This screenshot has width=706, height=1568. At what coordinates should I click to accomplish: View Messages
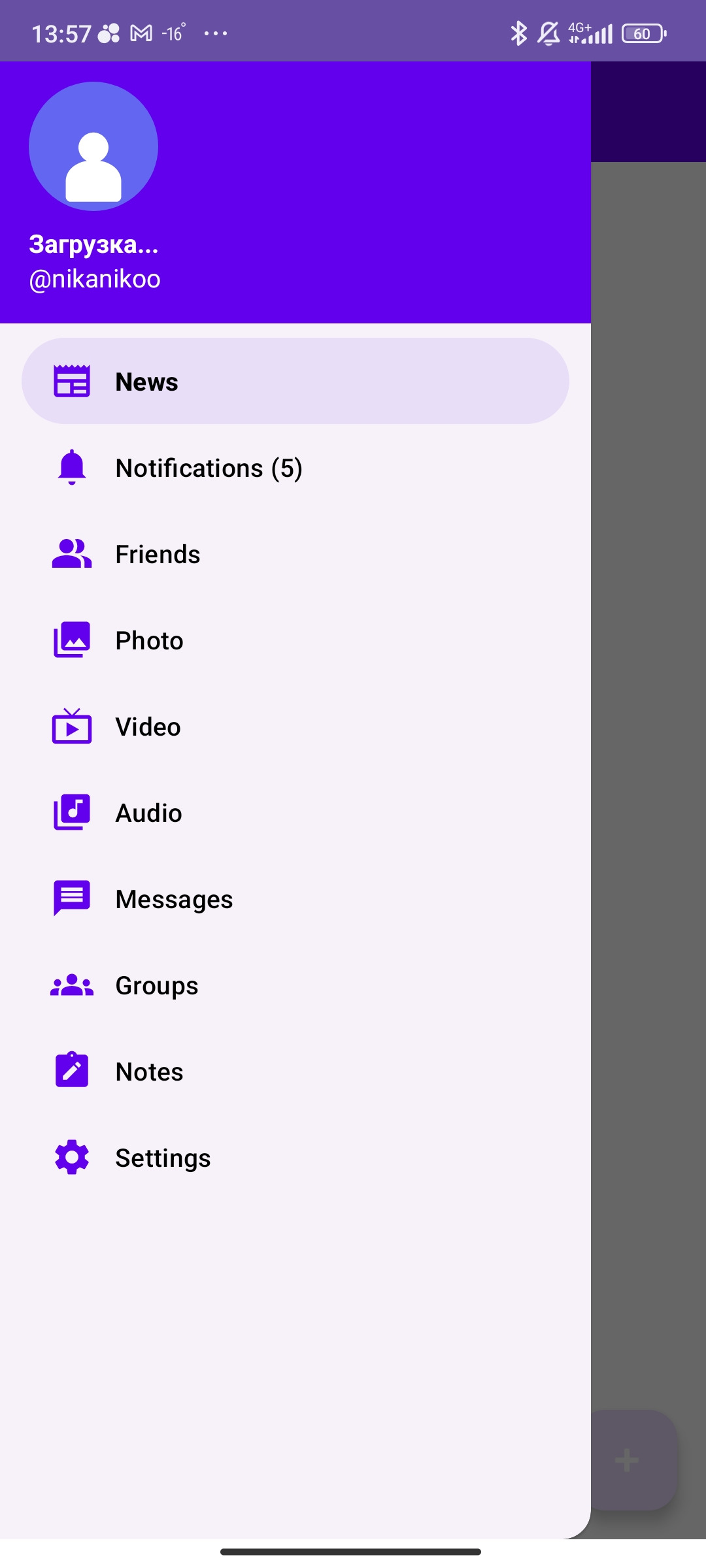(294, 899)
